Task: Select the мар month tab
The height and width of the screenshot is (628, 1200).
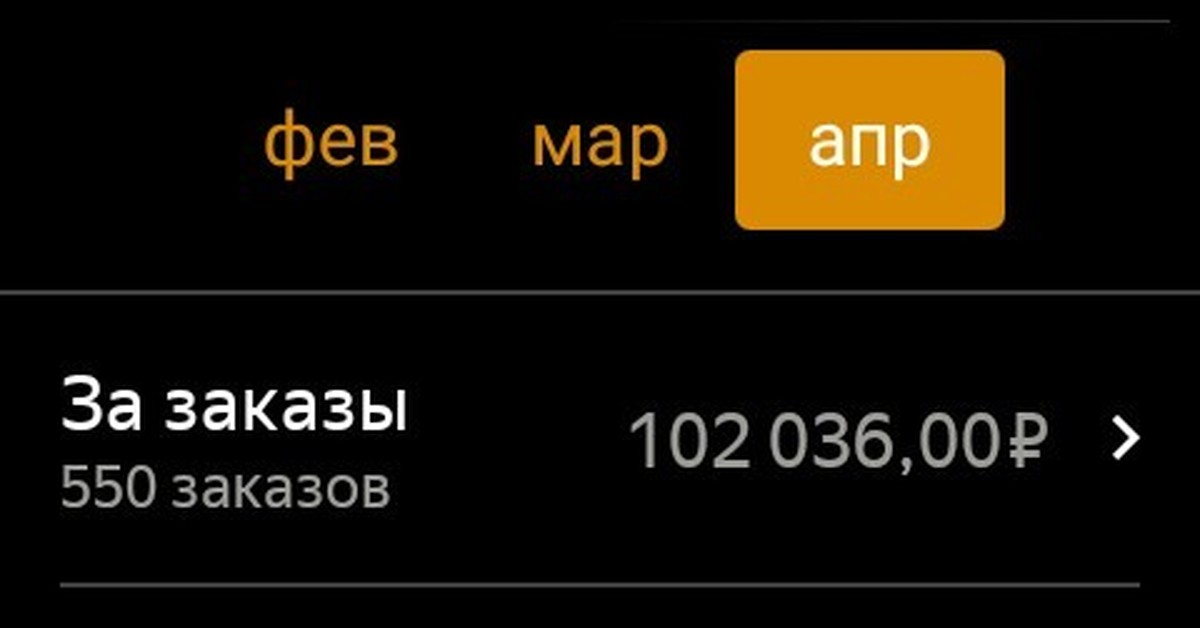Action: (599, 145)
